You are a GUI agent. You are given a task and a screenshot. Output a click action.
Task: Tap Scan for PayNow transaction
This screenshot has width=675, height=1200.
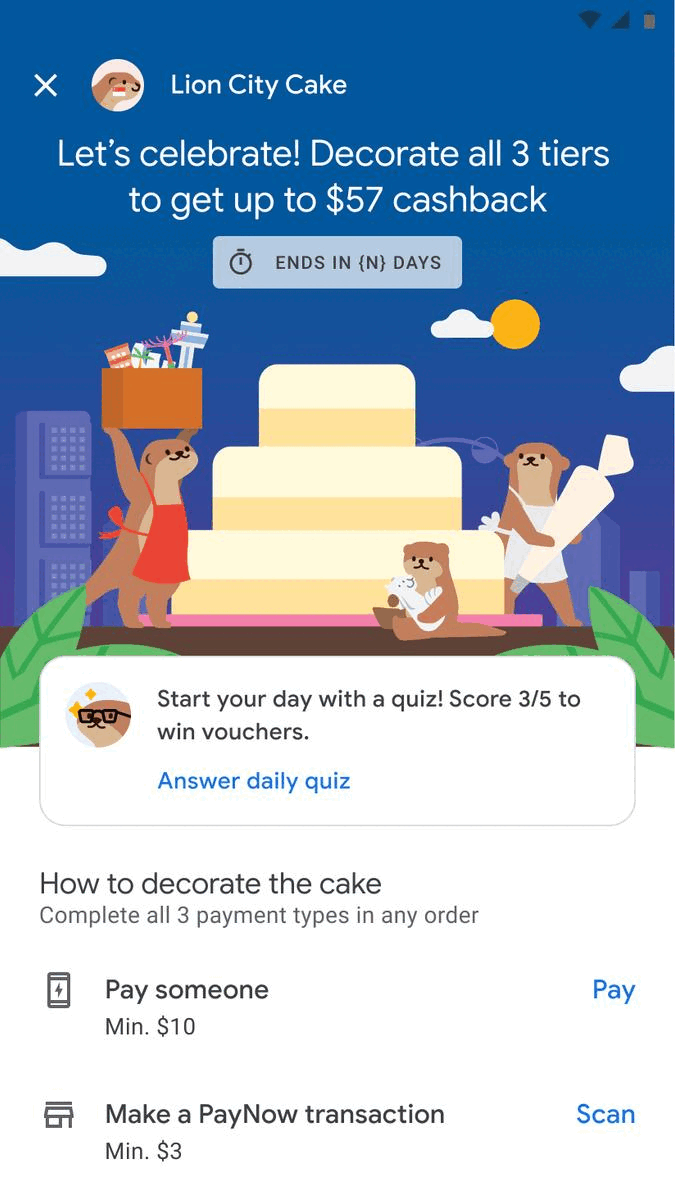[x=605, y=1114]
